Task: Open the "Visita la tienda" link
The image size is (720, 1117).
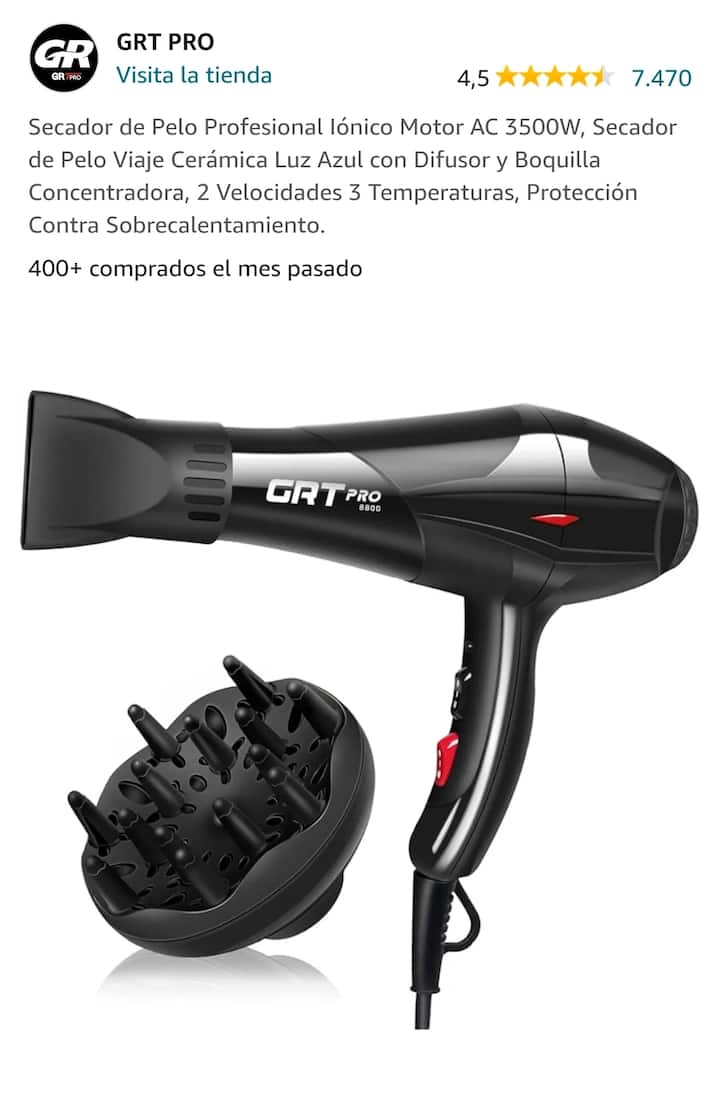Action: click(194, 75)
